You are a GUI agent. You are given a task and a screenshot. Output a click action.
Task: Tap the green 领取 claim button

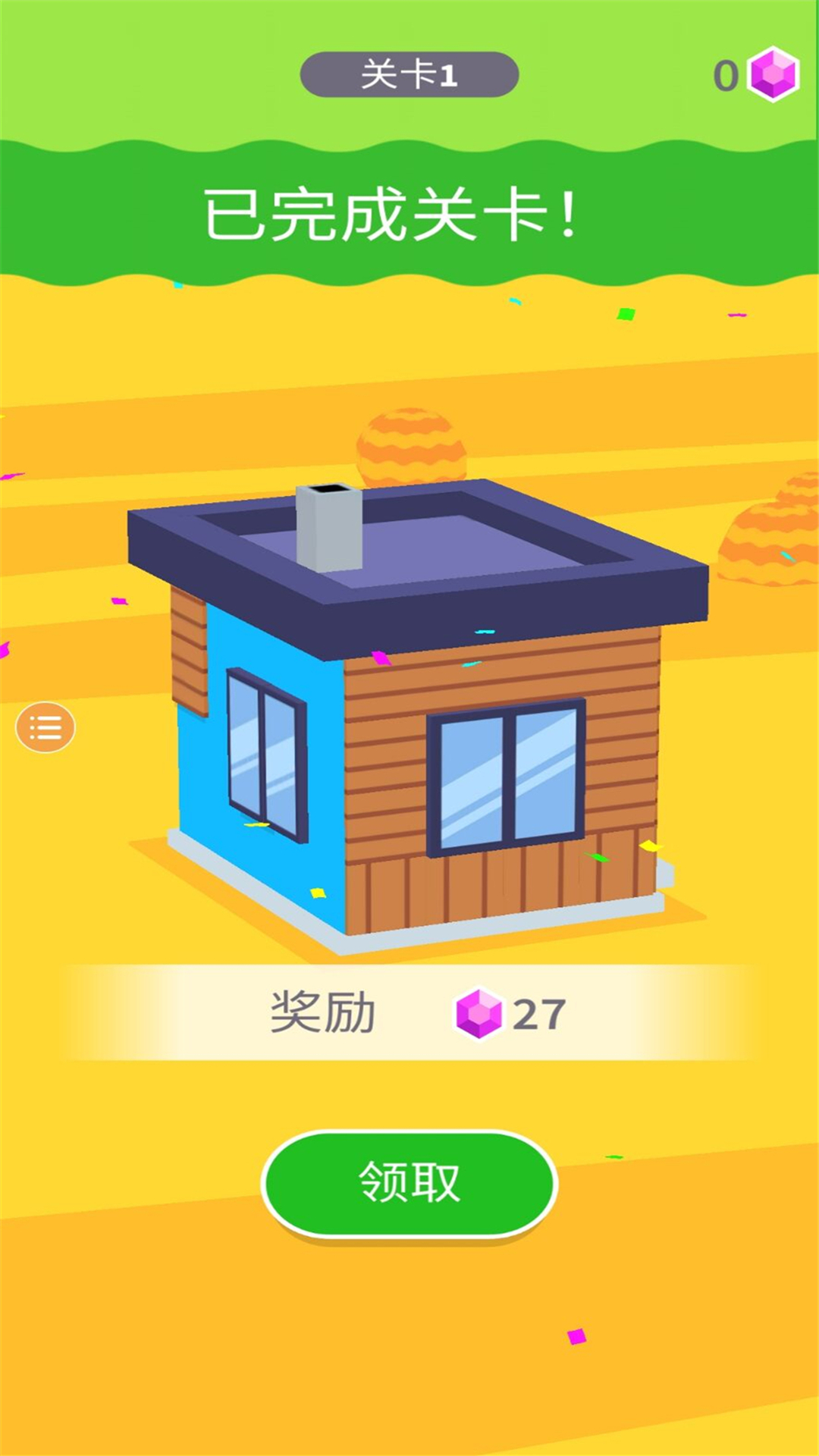tap(409, 1183)
